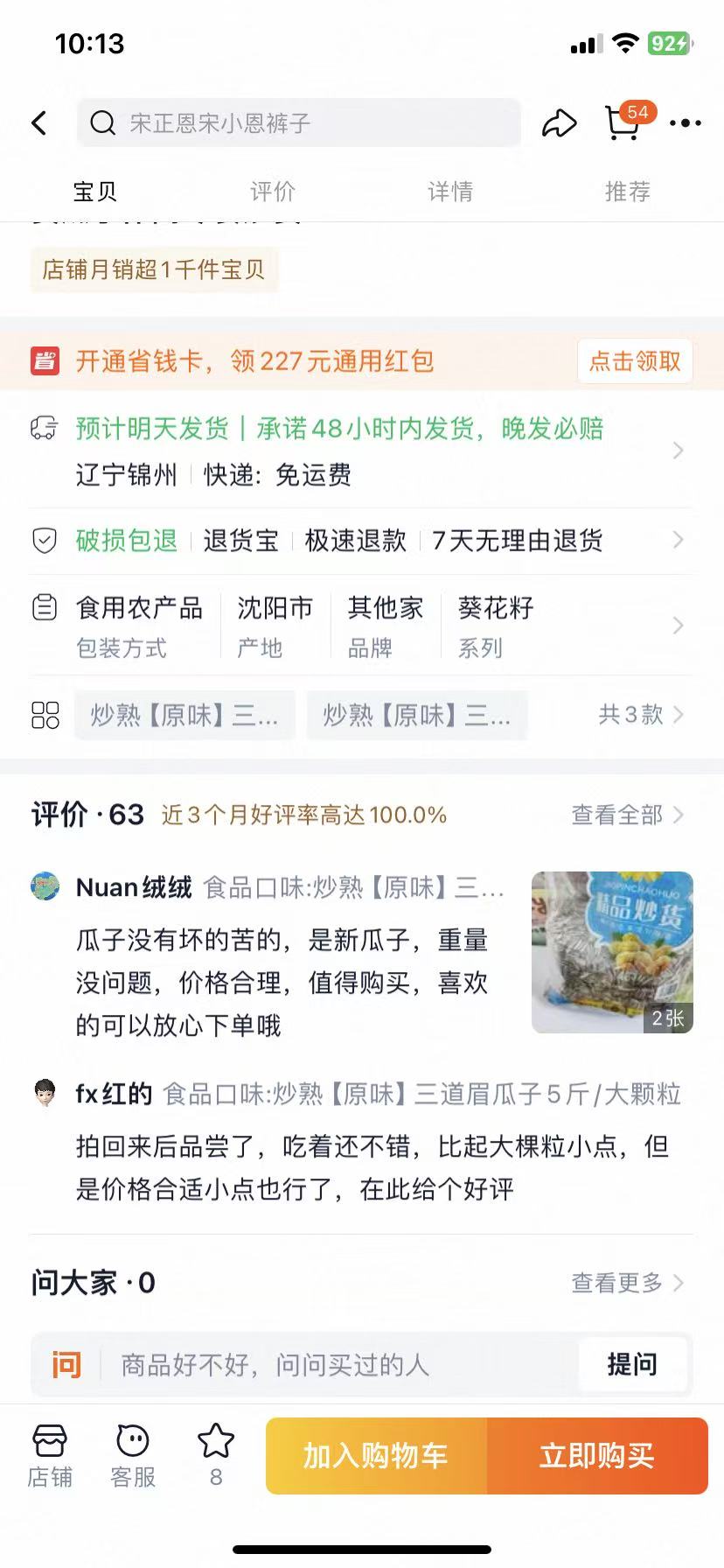Open the more options ellipsis menu

685,122
